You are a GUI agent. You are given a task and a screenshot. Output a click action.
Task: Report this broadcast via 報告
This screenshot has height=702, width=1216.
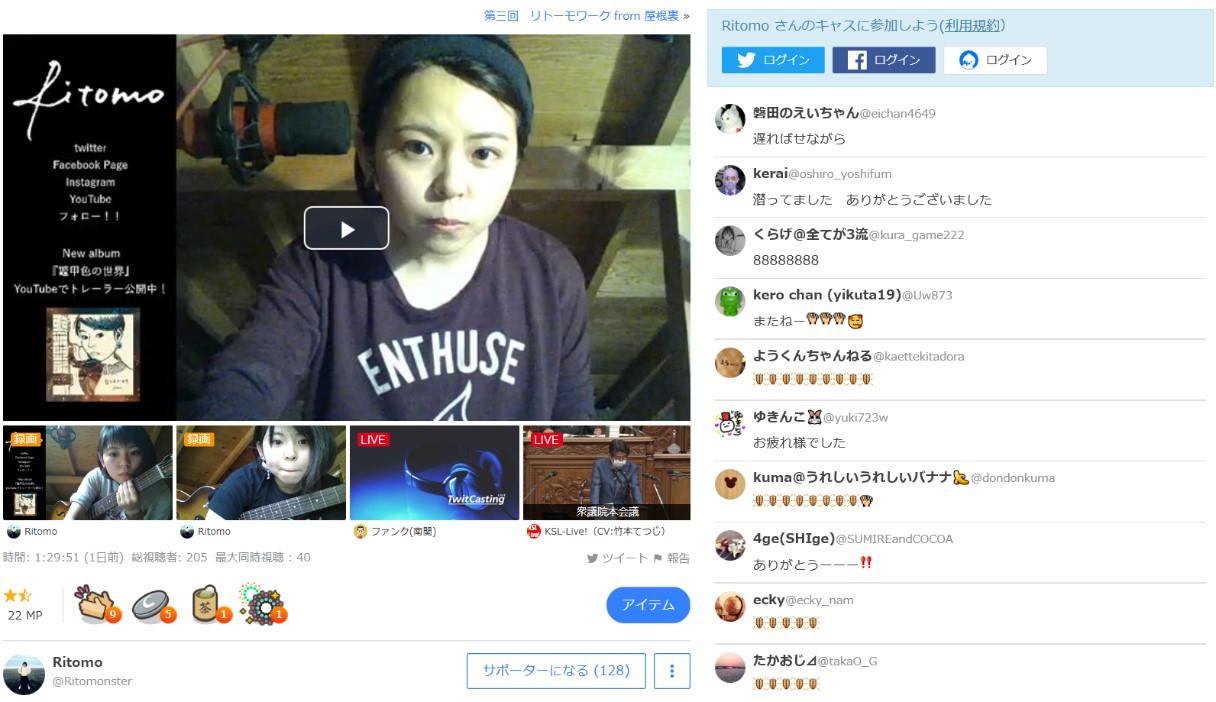pyautogui.click(x=671, y=558)
